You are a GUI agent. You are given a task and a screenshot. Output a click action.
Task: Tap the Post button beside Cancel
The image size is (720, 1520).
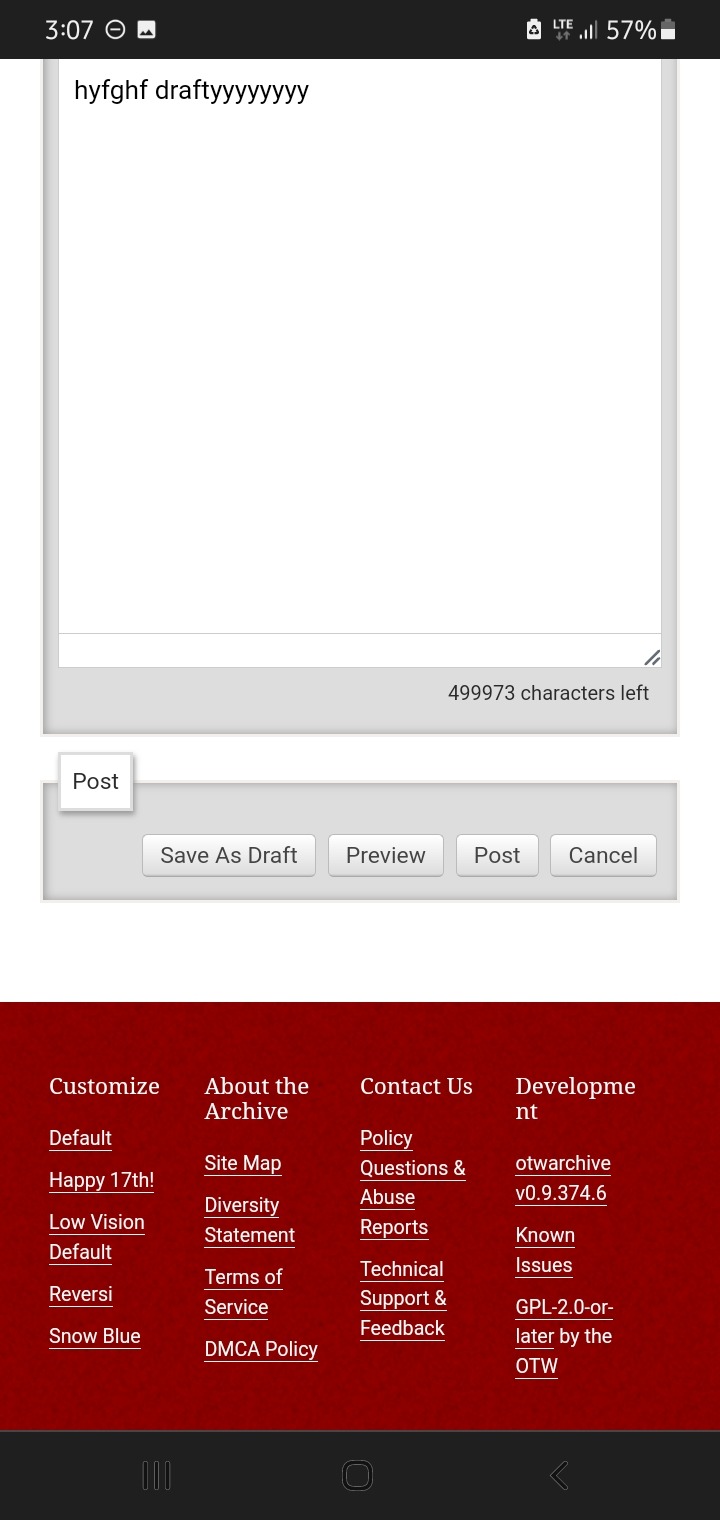(x=497, y=855)
